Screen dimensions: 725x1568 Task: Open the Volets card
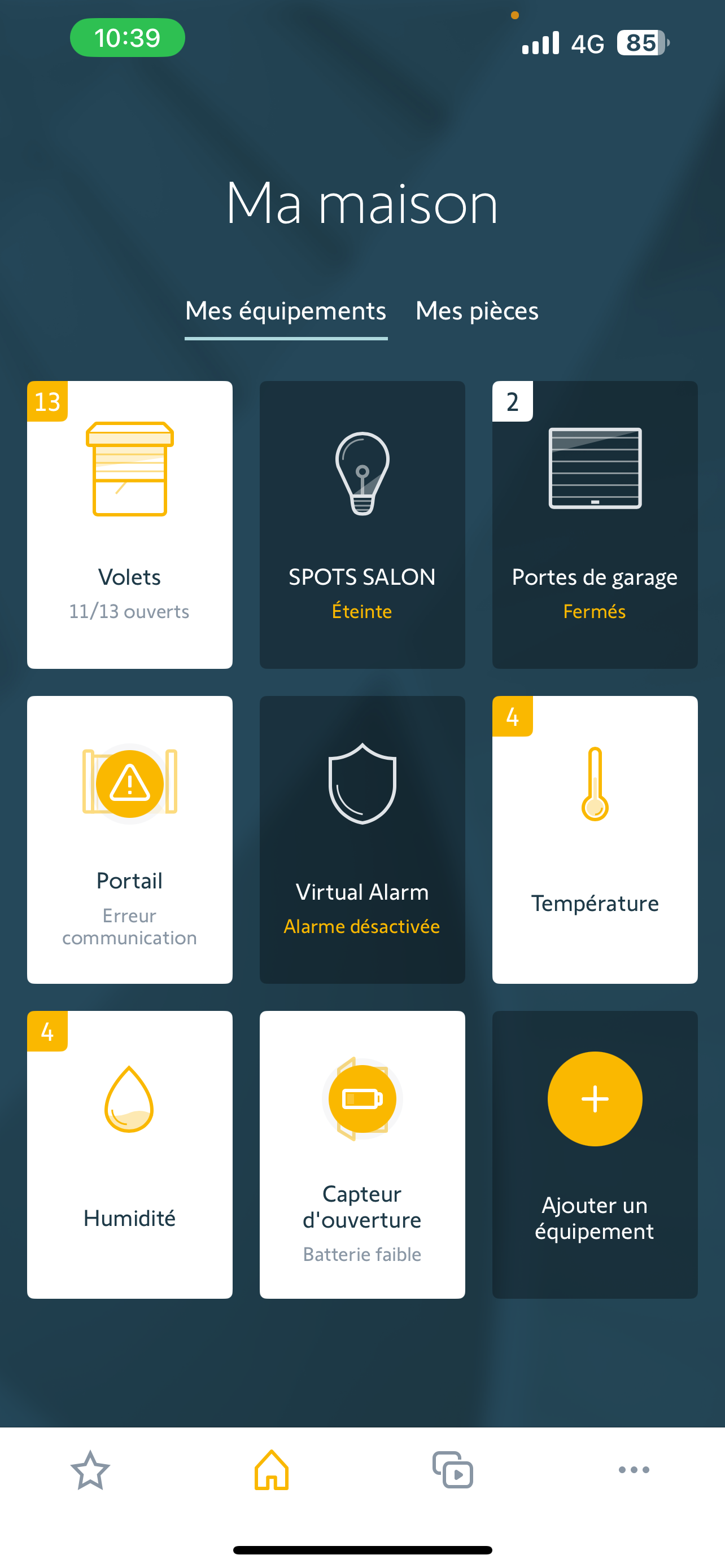tap(130, 524)
